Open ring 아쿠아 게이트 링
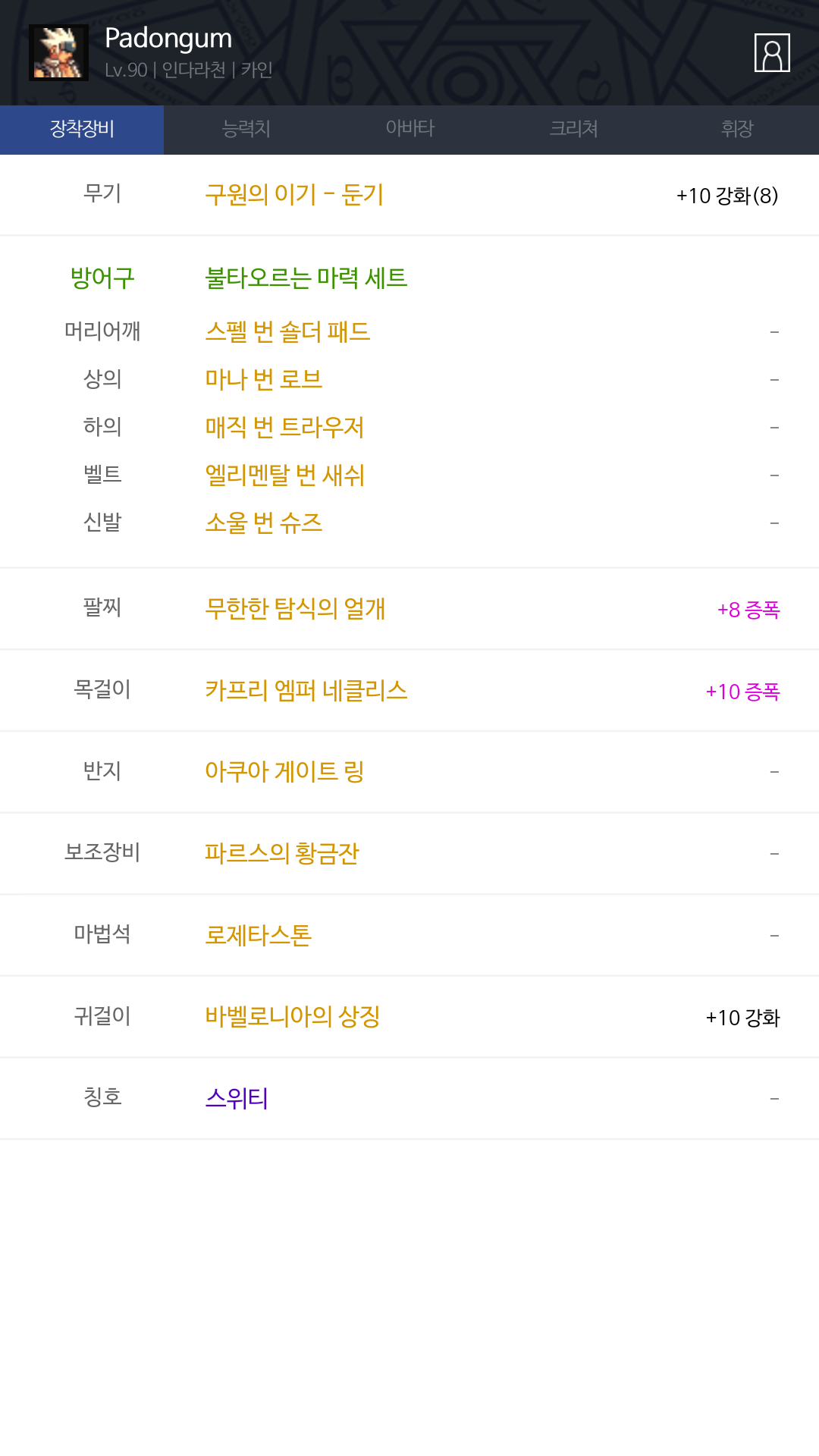The image size is (819, 1456). 284,772
